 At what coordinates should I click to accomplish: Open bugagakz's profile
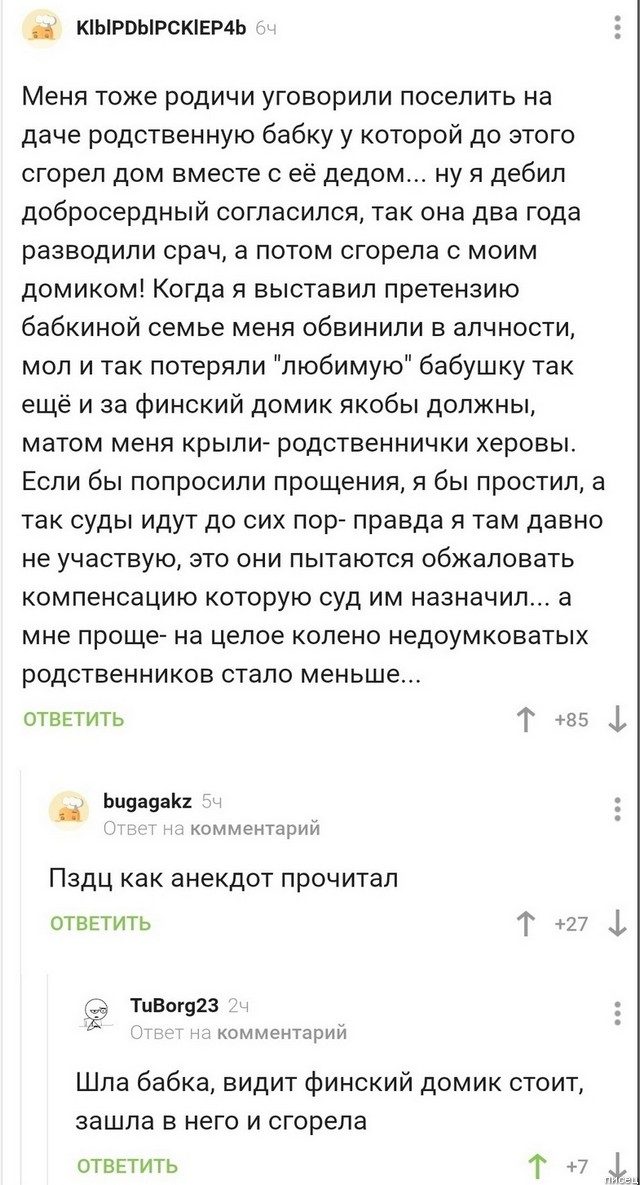[x=148, y=800]
